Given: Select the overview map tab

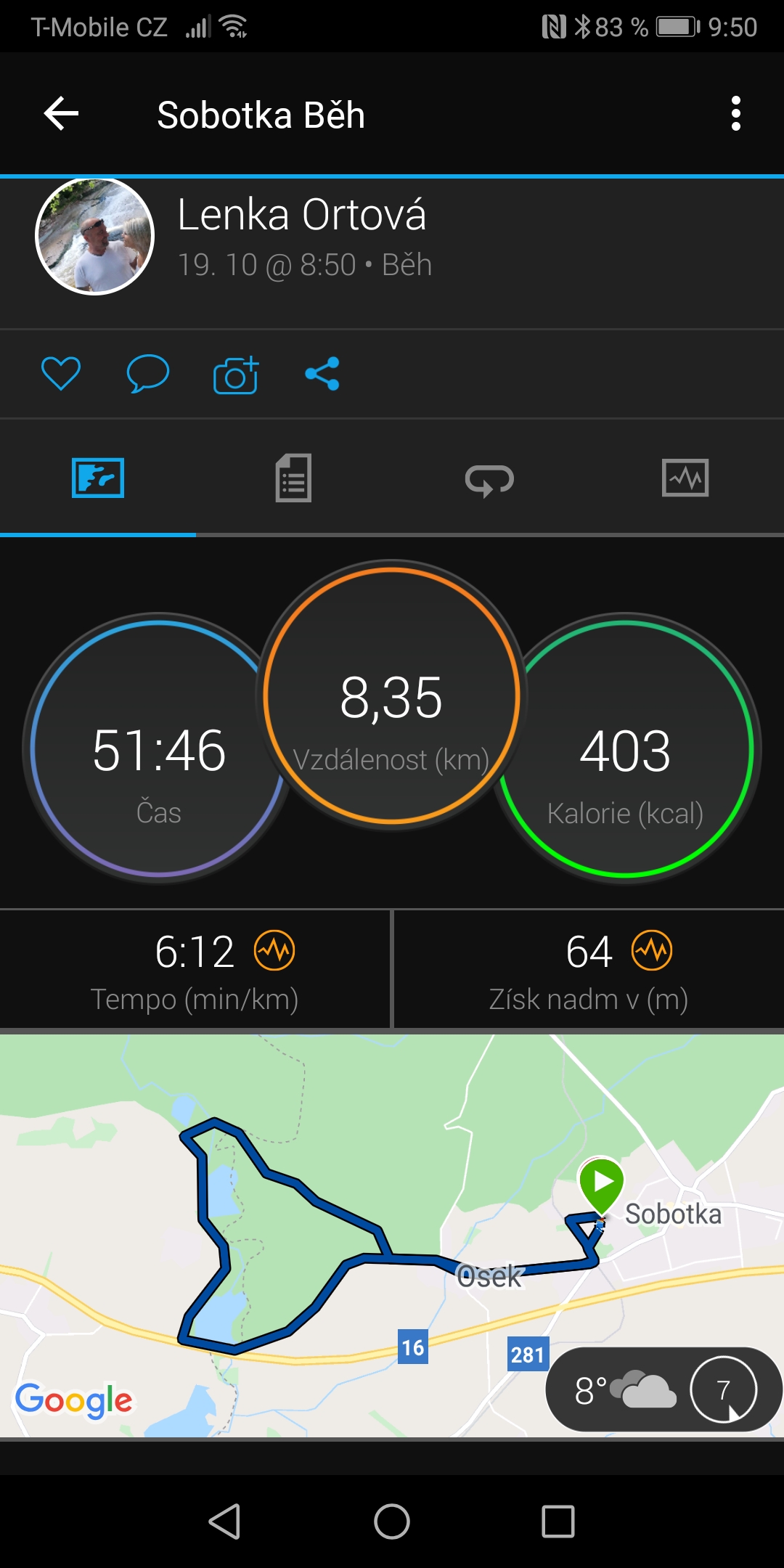Looking at the screenshot, I should [x=98, y=478].
